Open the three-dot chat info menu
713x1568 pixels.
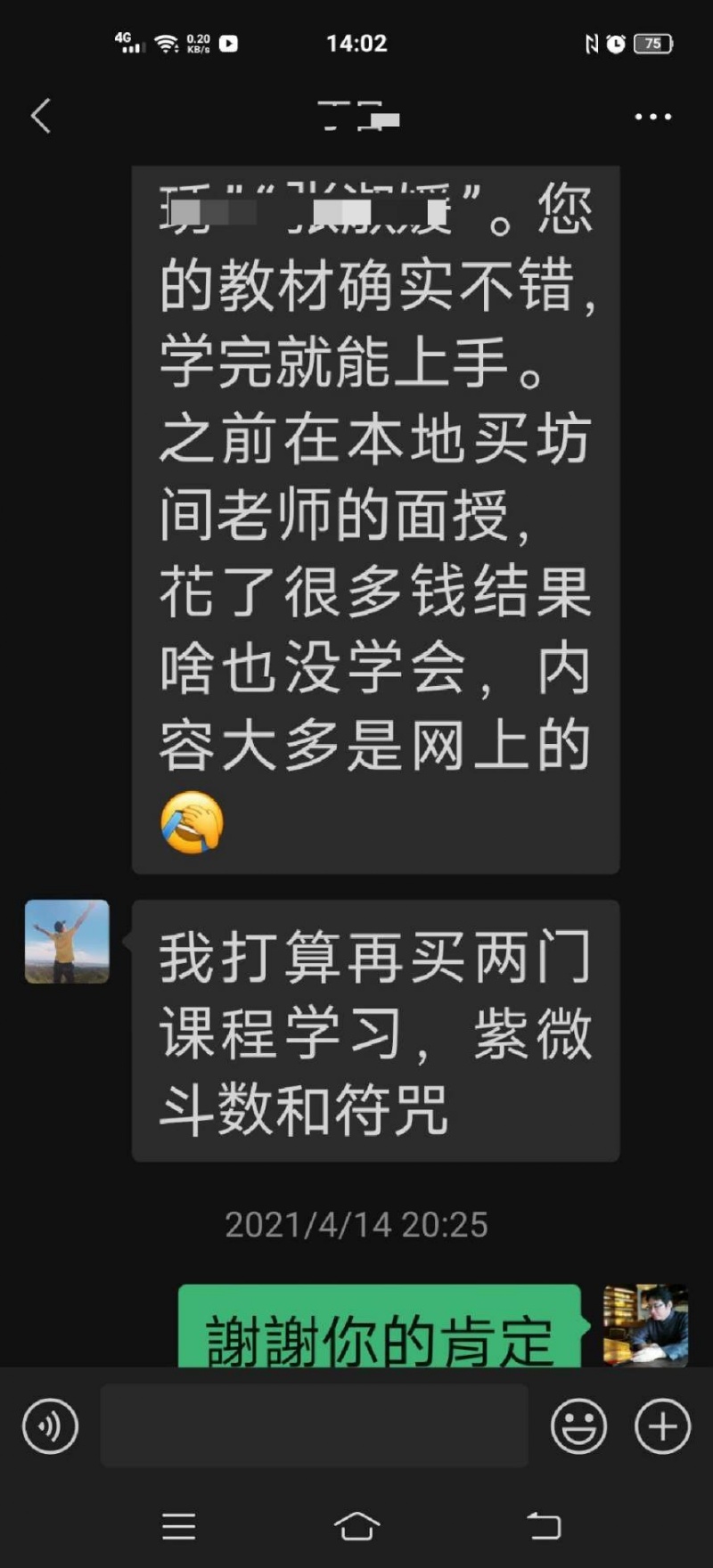[x=652, y=117]
